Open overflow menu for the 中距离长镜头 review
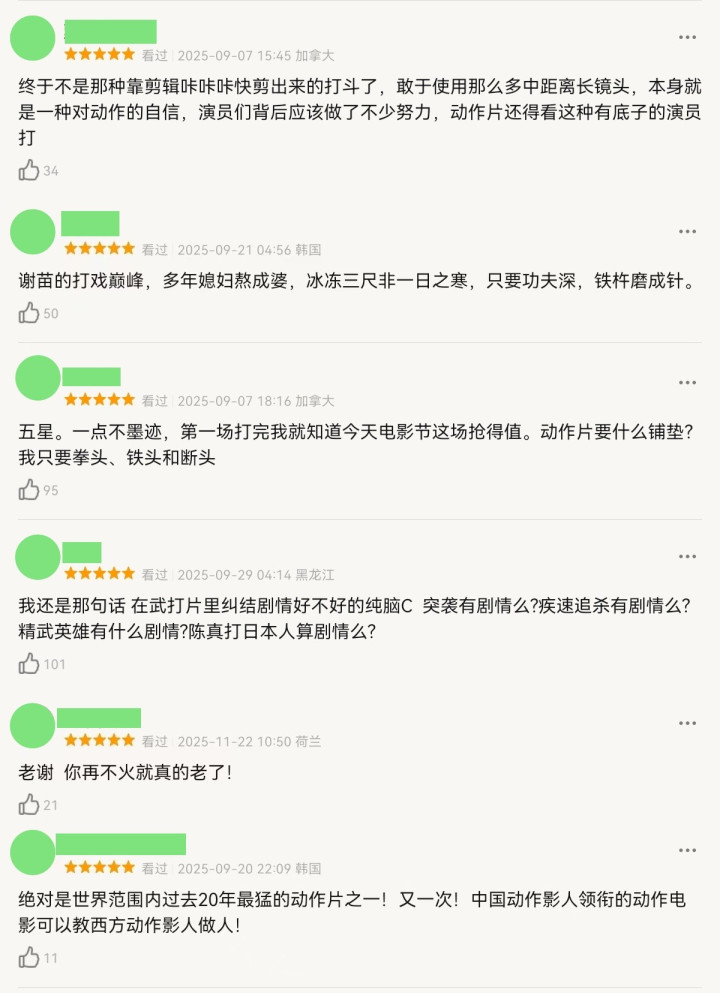The height and width of the screenshot is (993, 720). (x=687, y=37)
